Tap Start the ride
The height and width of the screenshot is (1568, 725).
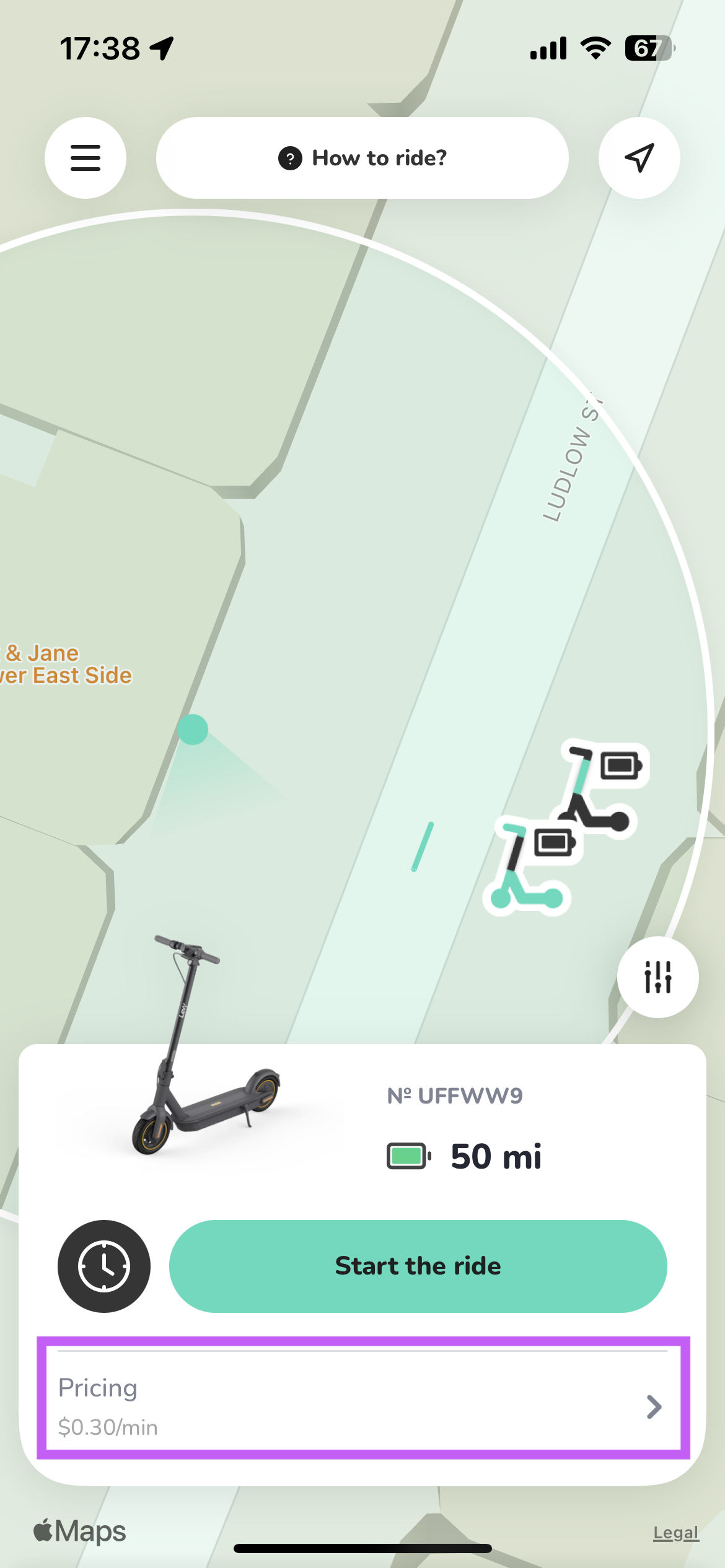[418, 1266]
